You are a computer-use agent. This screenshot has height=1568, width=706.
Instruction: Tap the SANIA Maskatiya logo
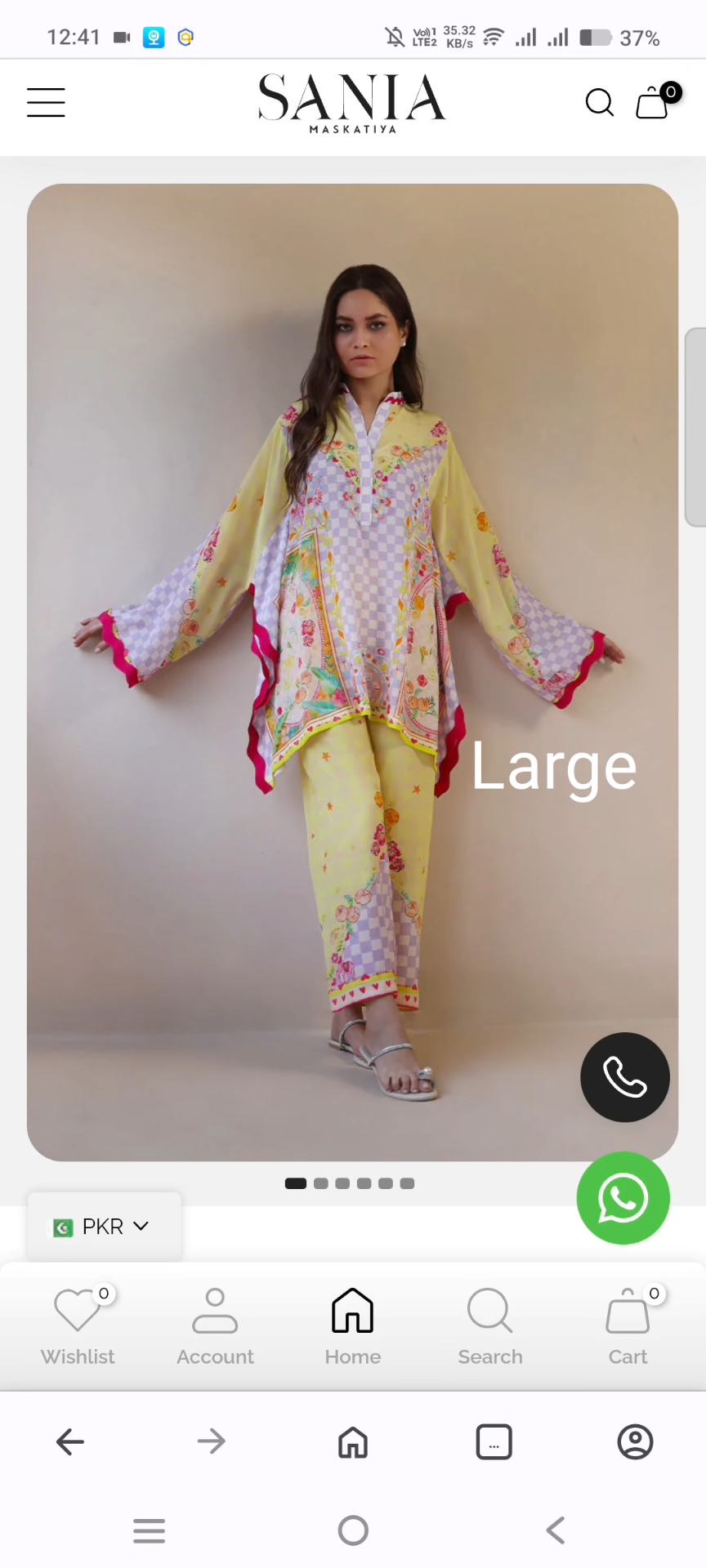coord(351,105)
